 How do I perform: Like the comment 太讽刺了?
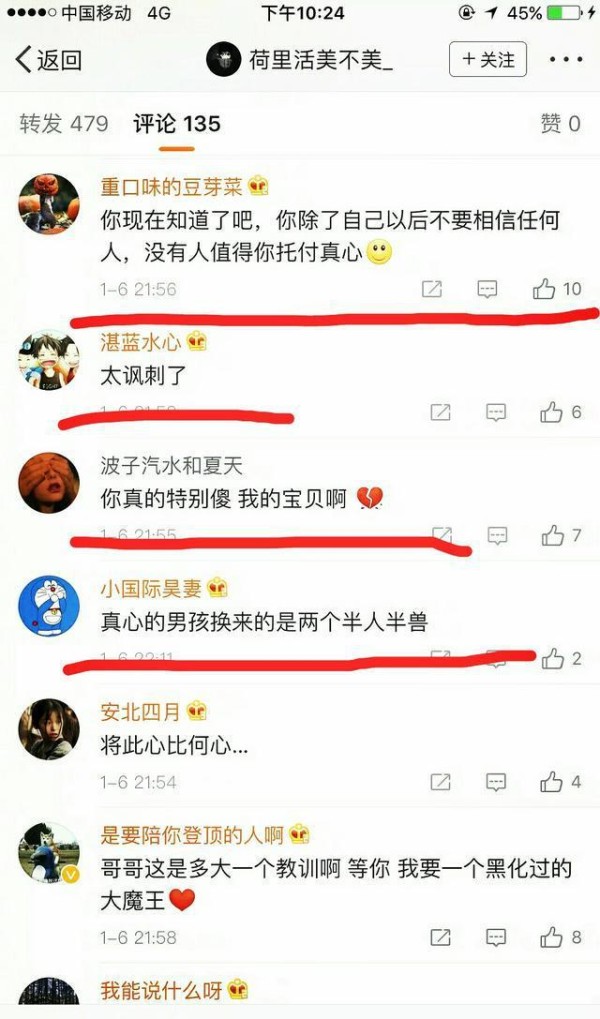point(560,412)
